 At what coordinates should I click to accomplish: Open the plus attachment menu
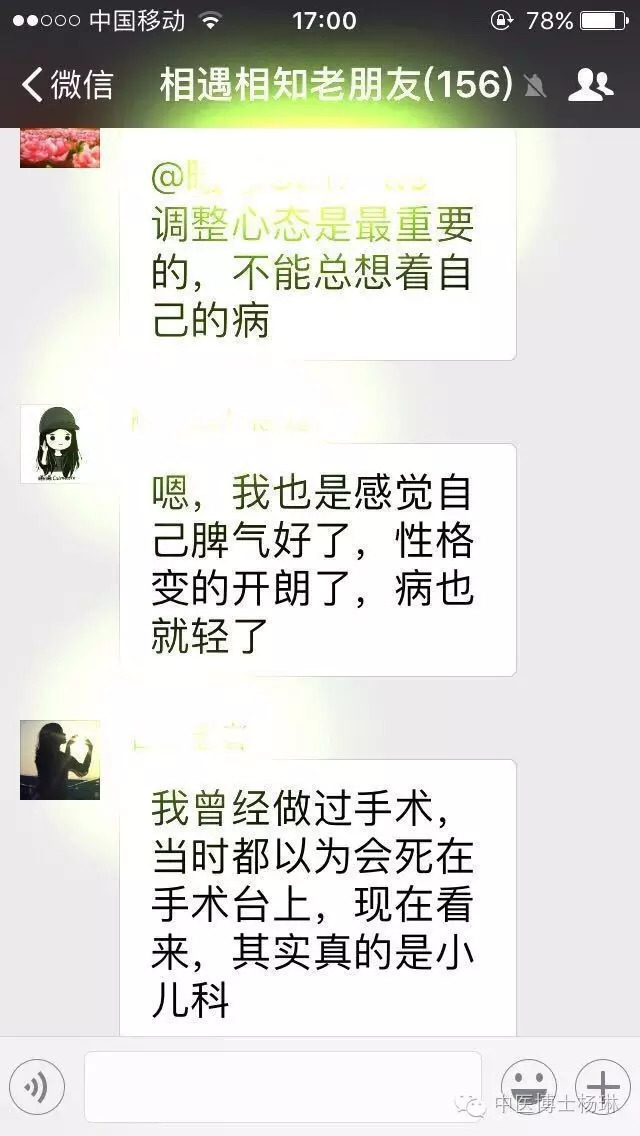(603, 1085)
